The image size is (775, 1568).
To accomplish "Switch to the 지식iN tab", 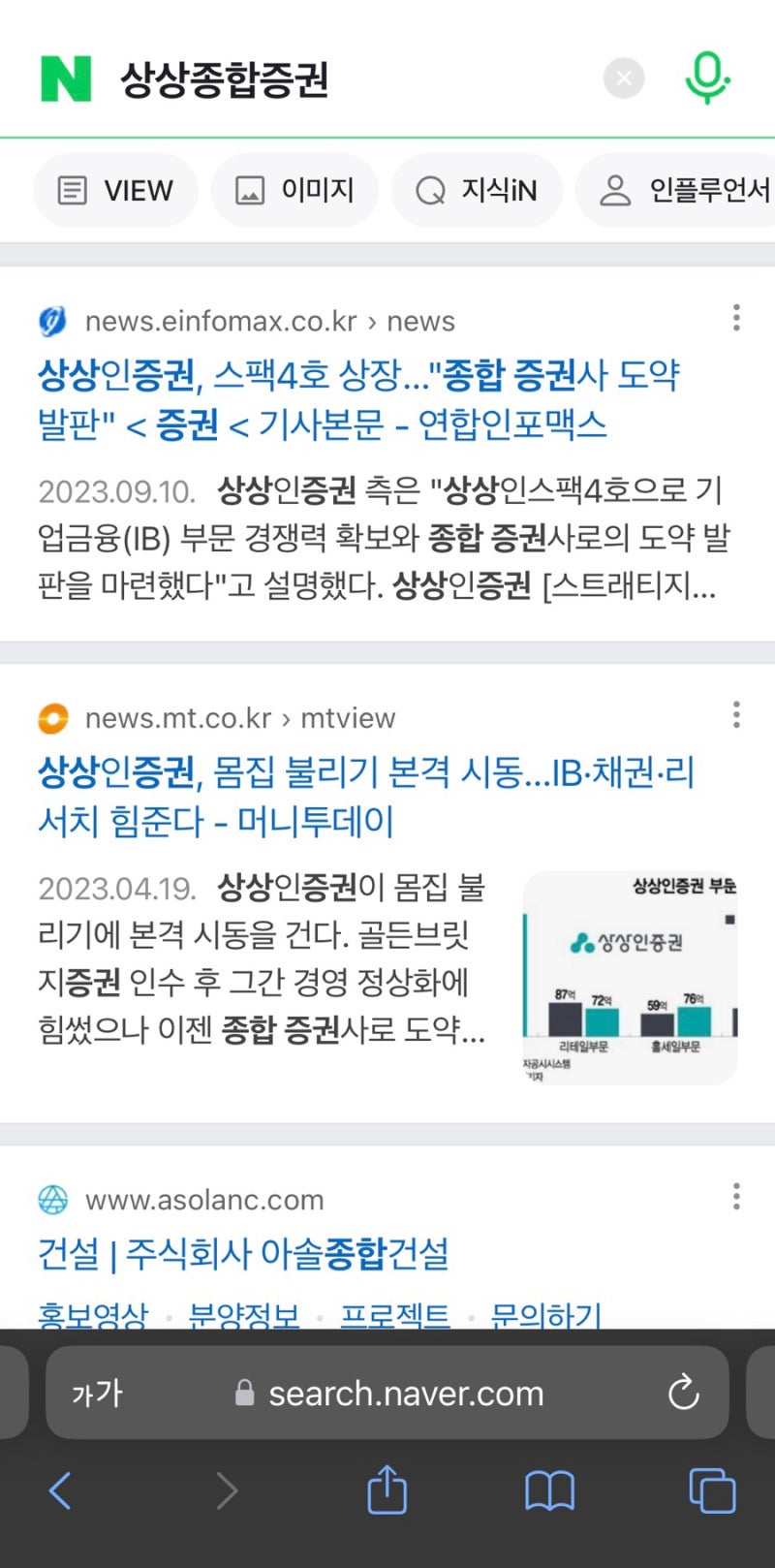I will coord(477,190).
